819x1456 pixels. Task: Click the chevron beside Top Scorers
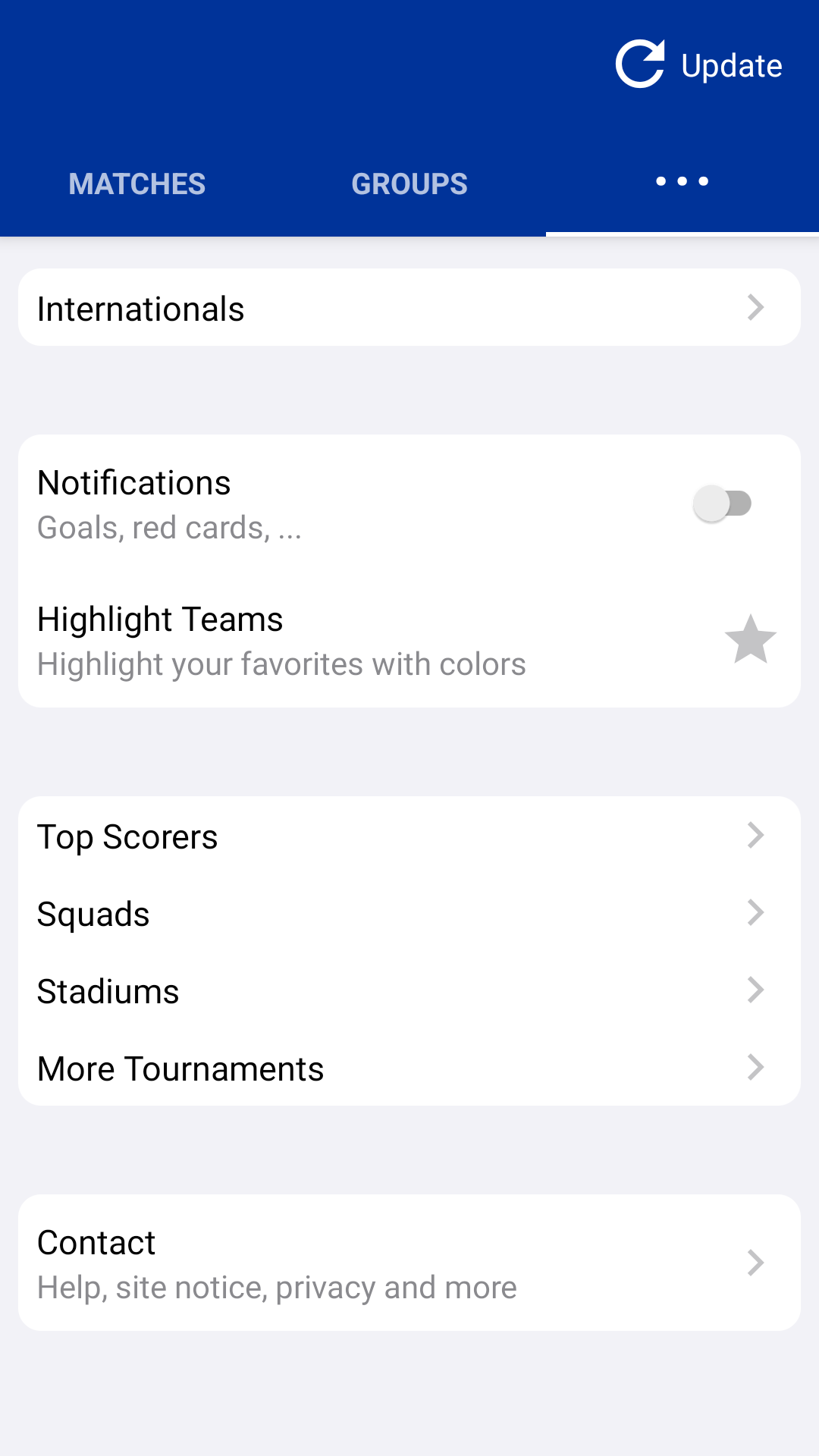pyautogui.click(x=755, y=836)
